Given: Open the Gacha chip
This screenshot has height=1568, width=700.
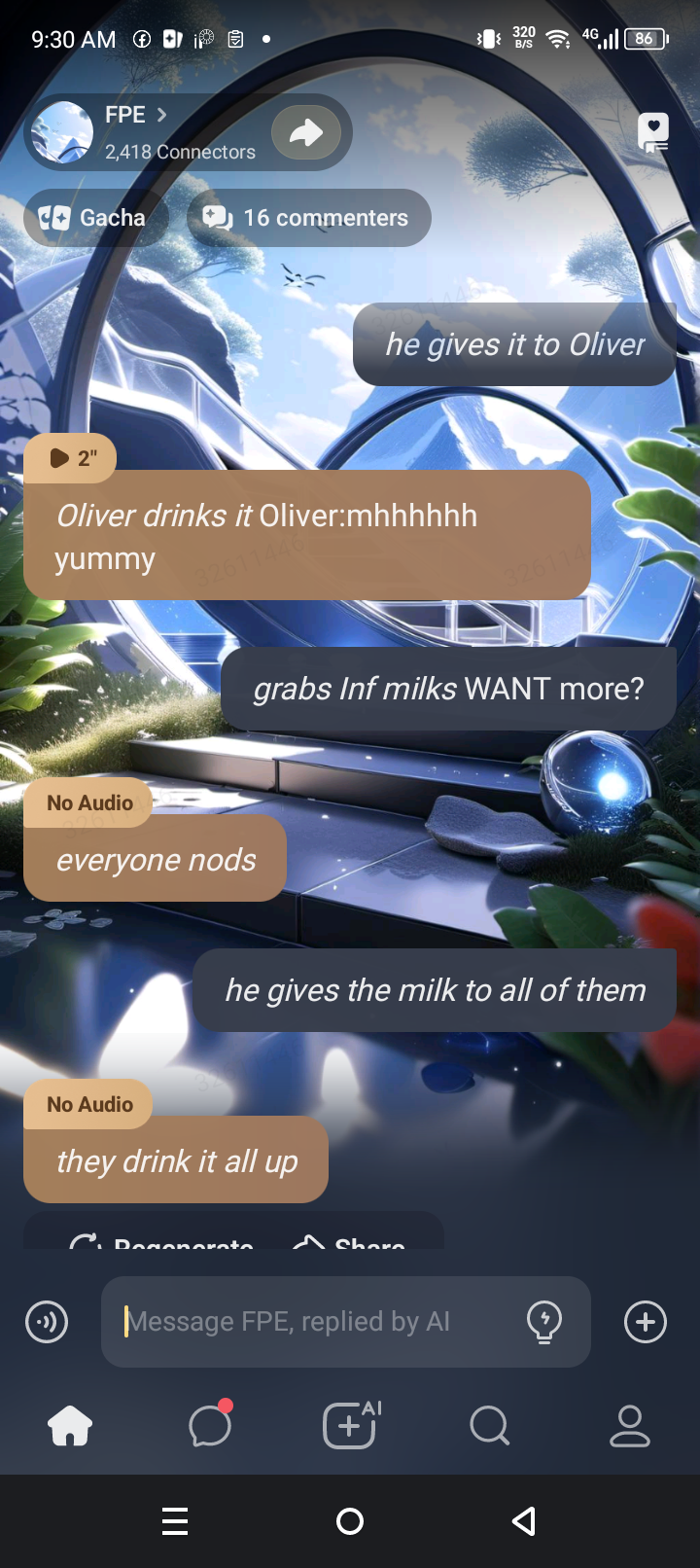Looking at the screenshot, I should click(x=94, y=218).
